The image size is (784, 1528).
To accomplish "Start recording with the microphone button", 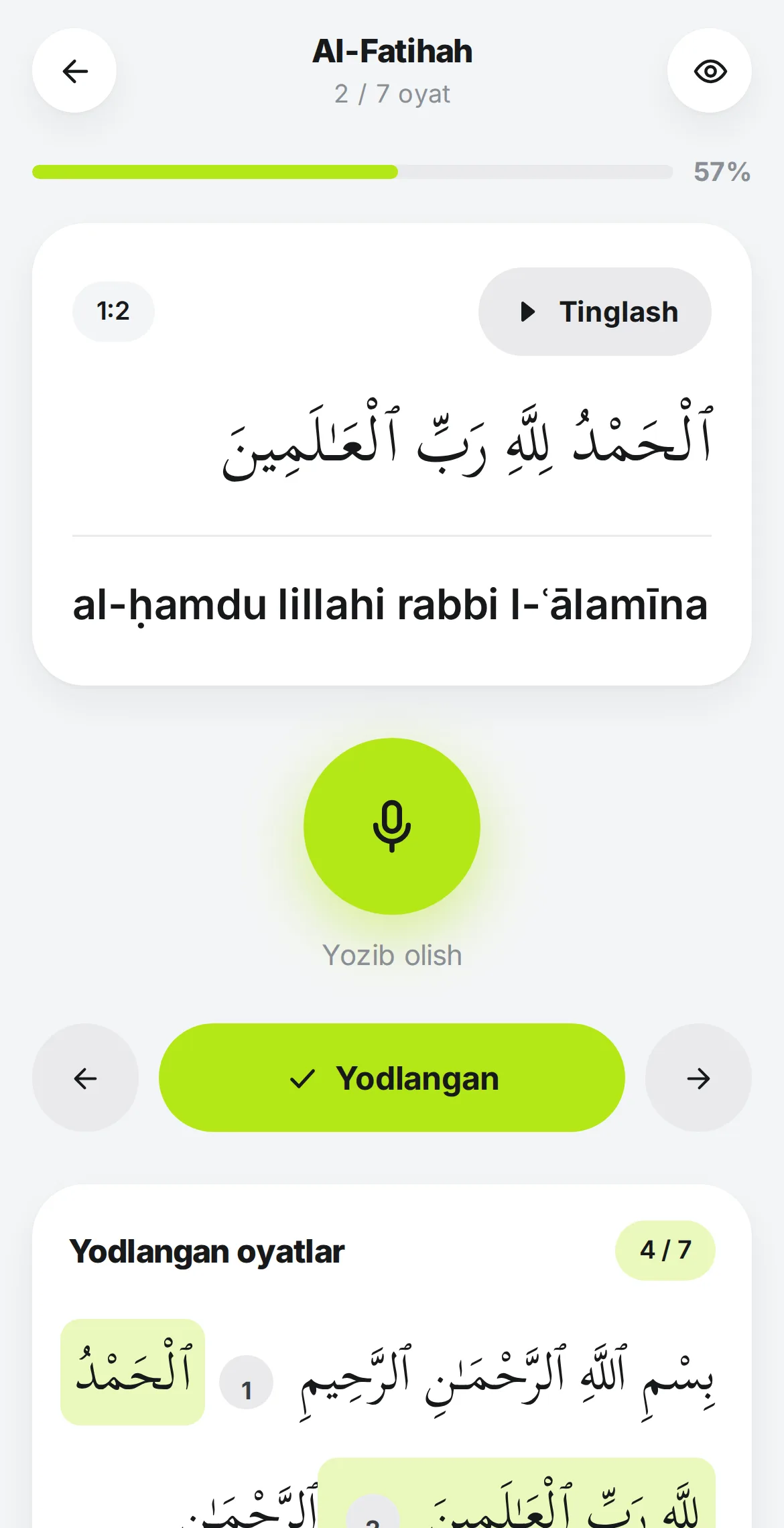I will [392, 826].
